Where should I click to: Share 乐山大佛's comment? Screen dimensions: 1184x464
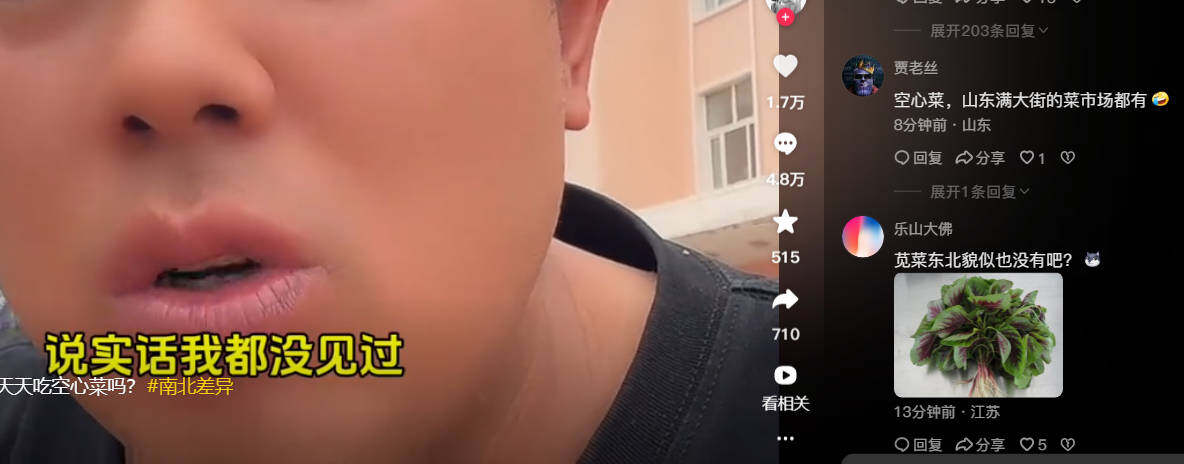[x=980, y=445]
